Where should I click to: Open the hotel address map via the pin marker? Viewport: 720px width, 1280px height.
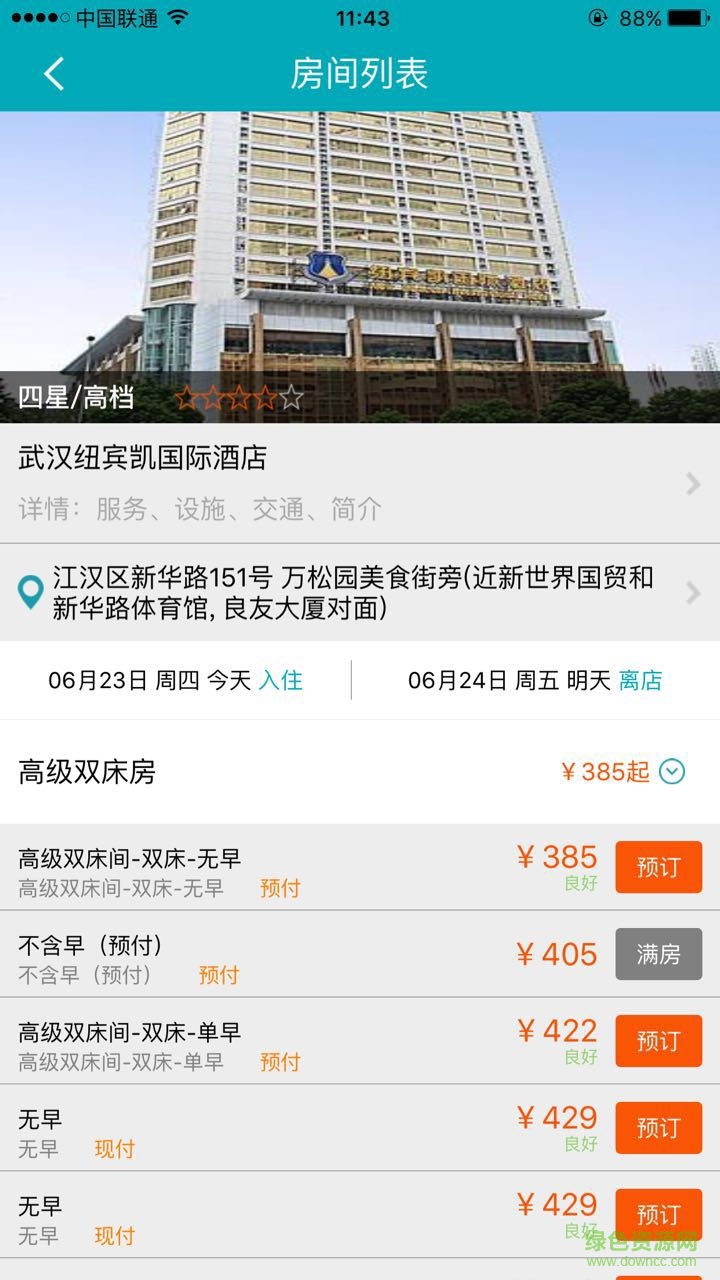pos(32,591)
